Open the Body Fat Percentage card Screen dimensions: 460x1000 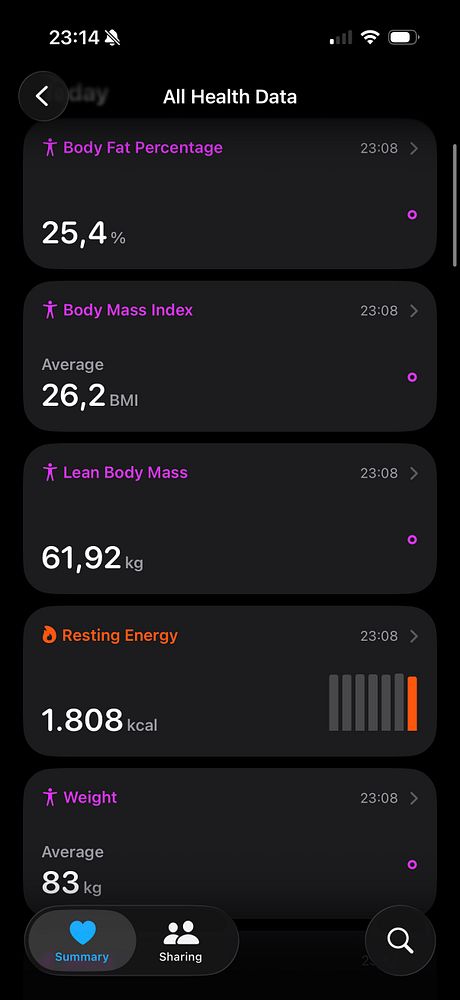point(230,194)
